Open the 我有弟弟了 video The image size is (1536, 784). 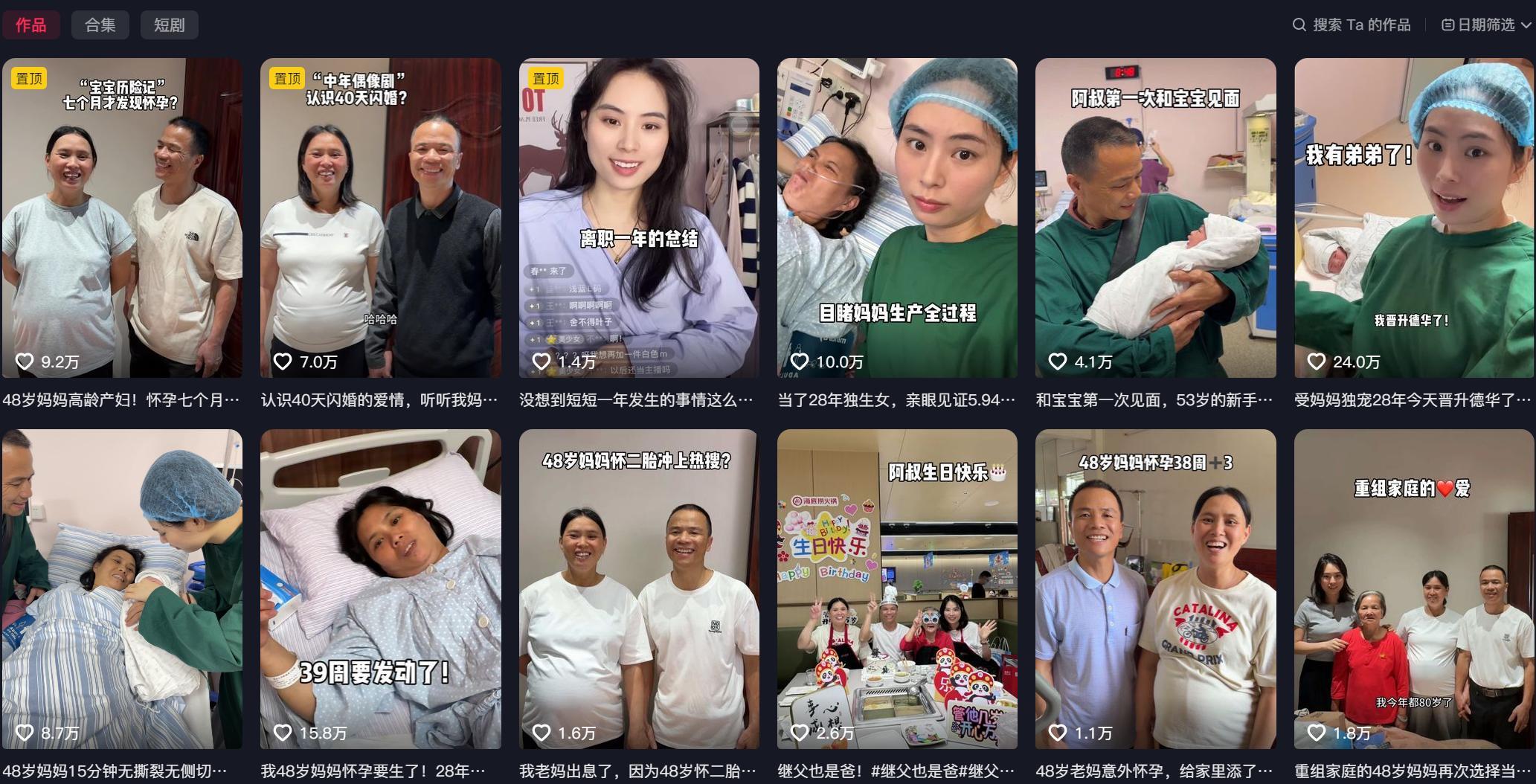pos(1413,217)
